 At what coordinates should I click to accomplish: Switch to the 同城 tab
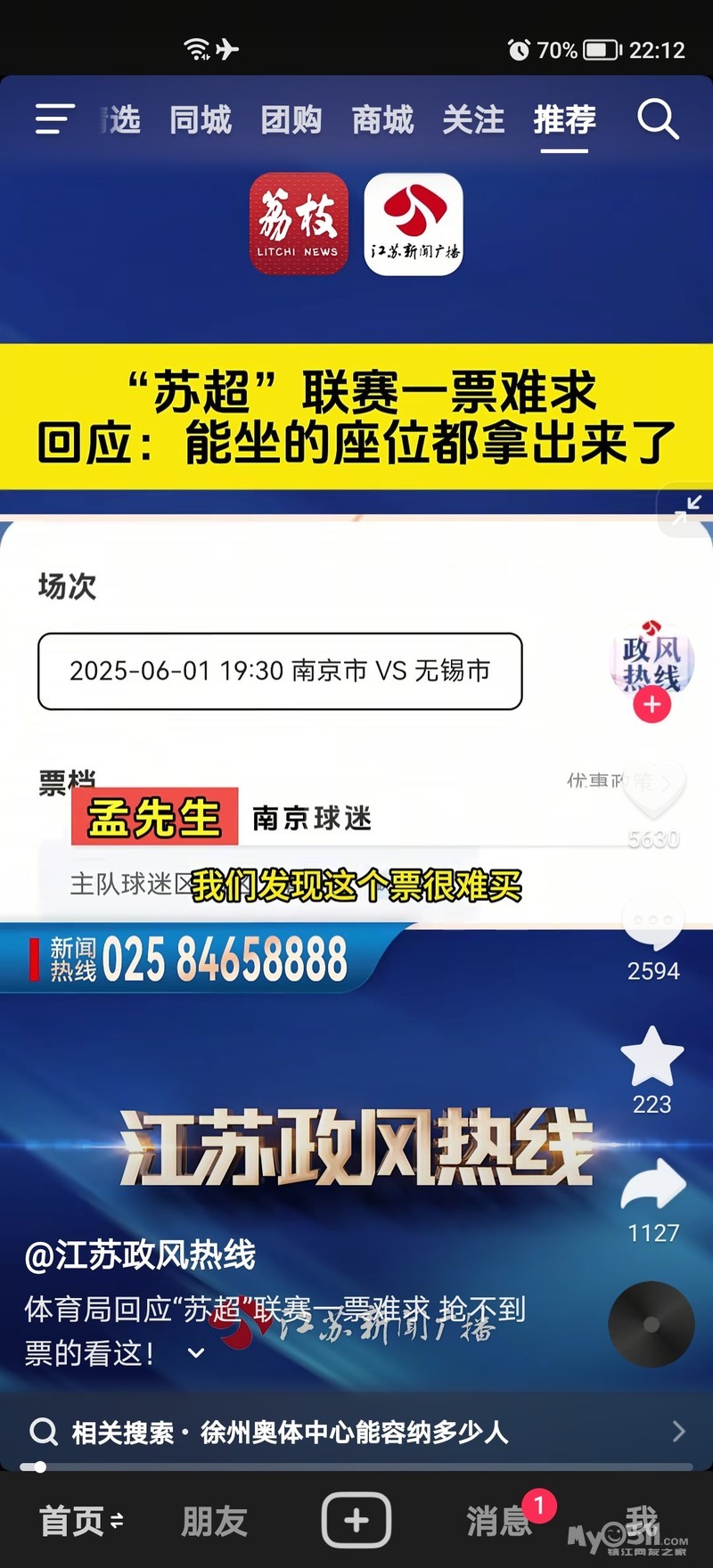tap(201, 119)
